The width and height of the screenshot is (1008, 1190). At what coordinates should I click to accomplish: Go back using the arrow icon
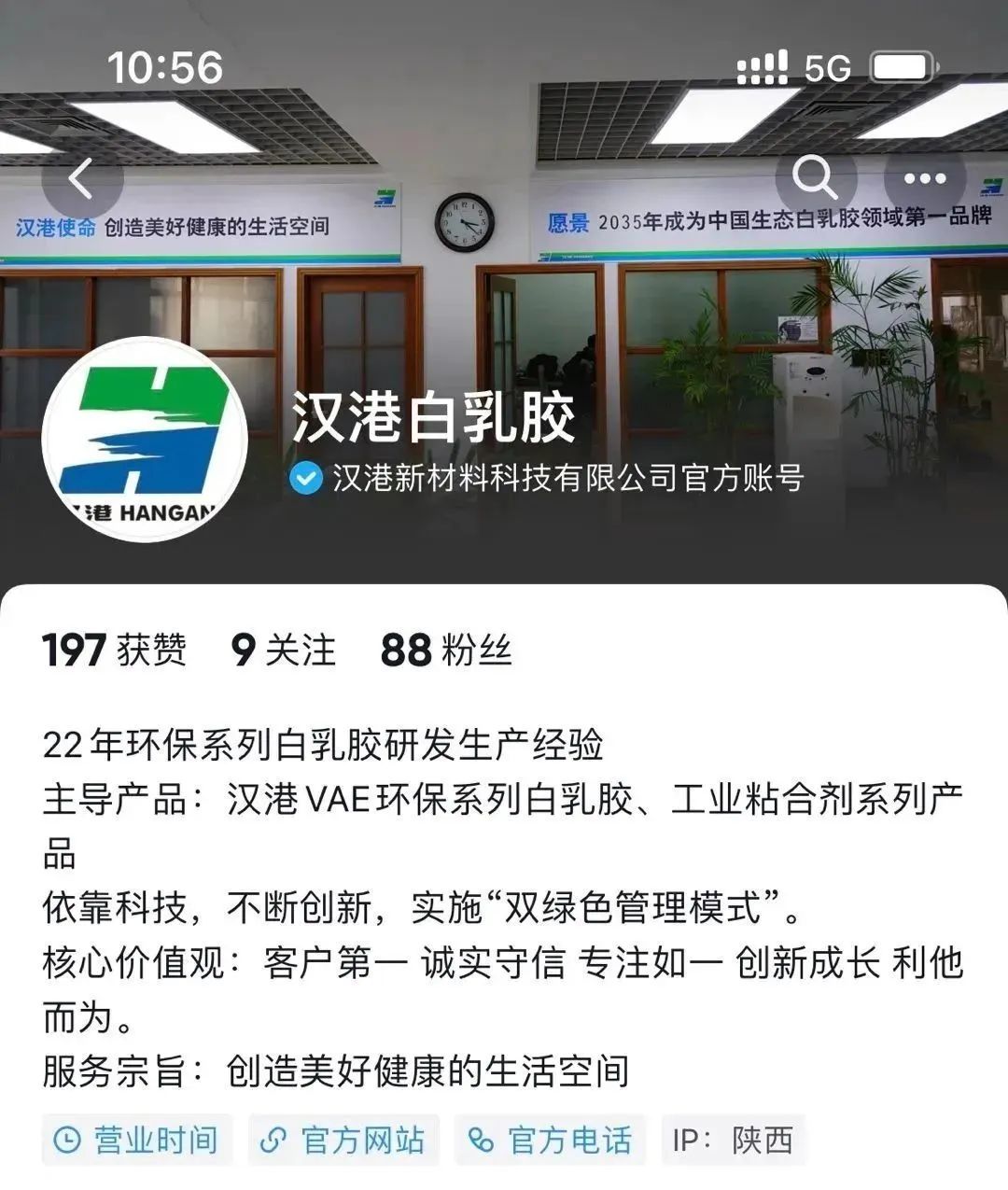(x=82, y=179)
